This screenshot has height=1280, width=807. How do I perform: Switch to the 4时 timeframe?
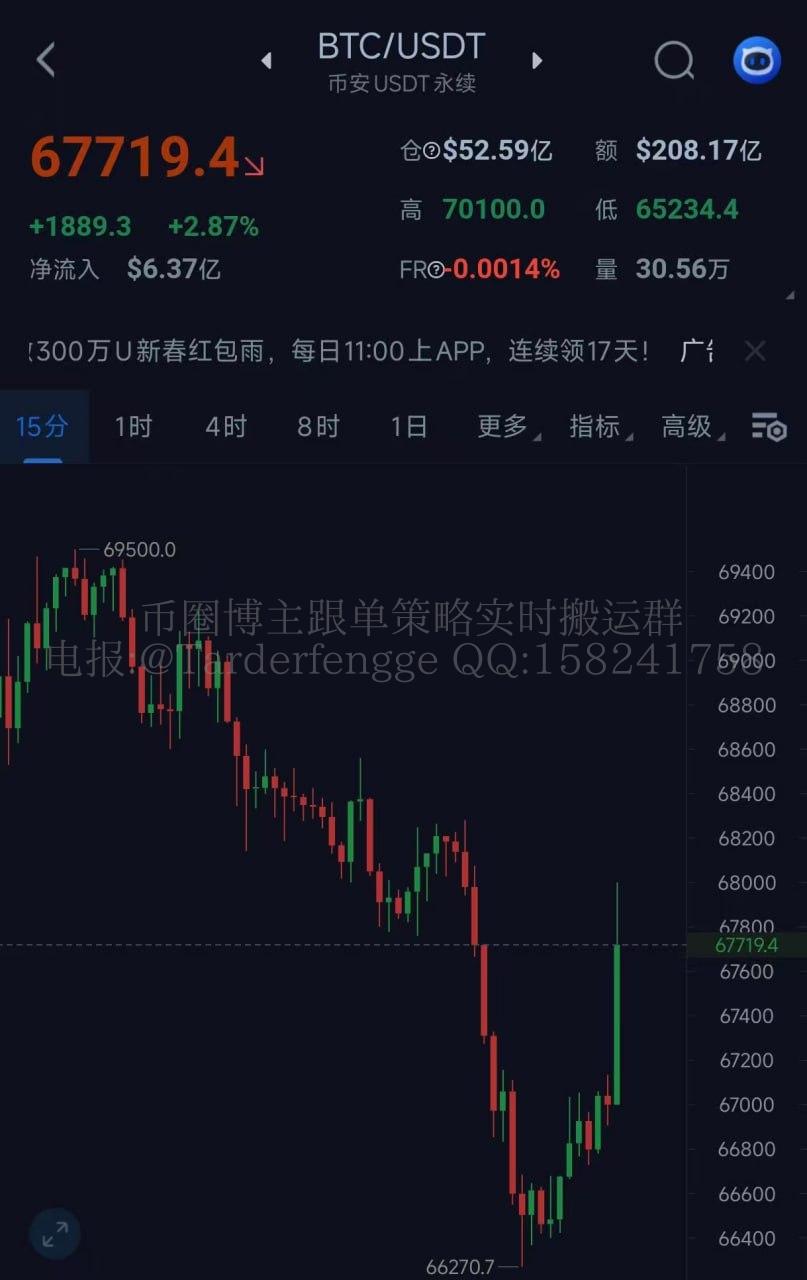(x=226, y=427)
